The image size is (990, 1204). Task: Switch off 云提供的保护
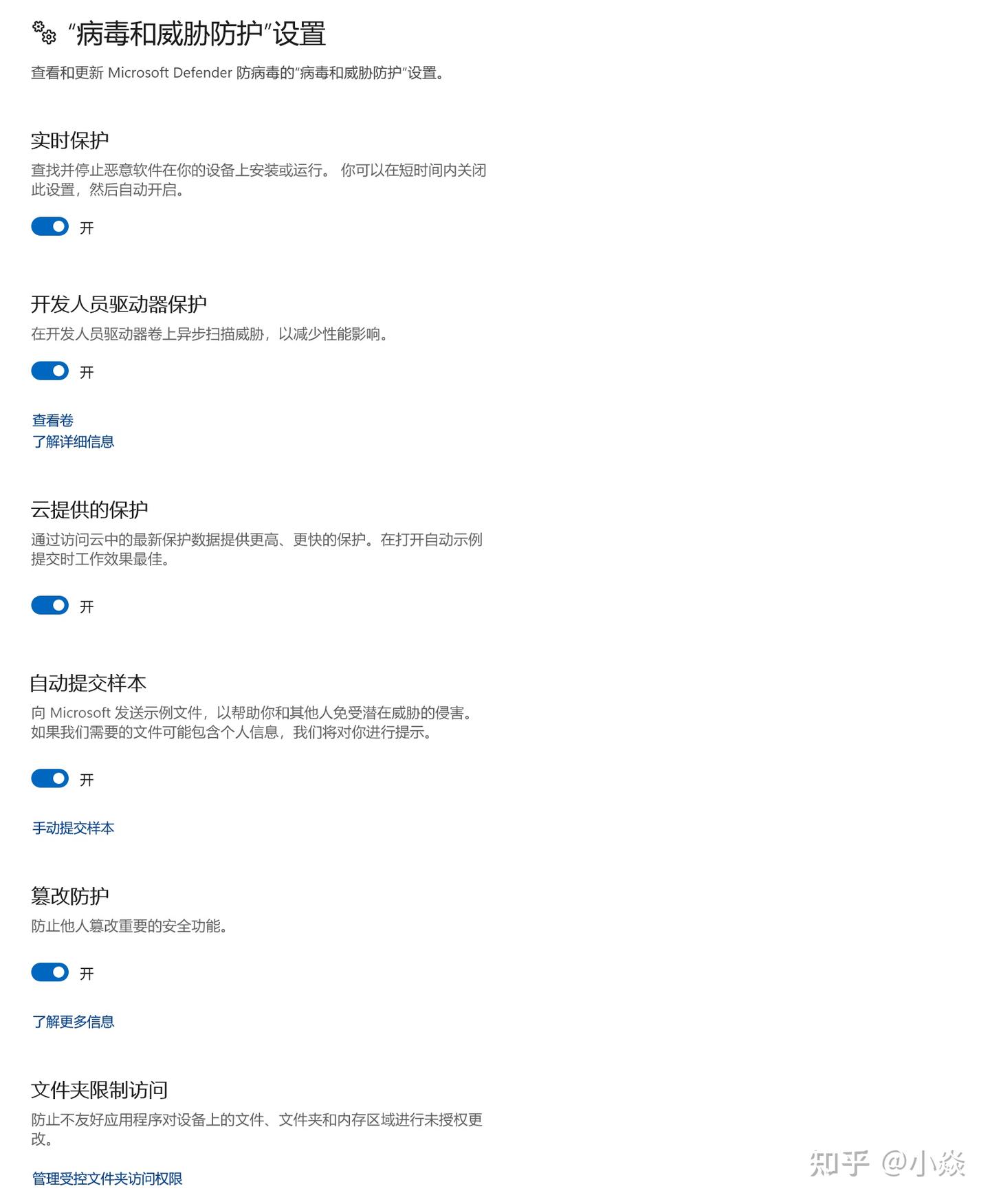tap(50, 606)
